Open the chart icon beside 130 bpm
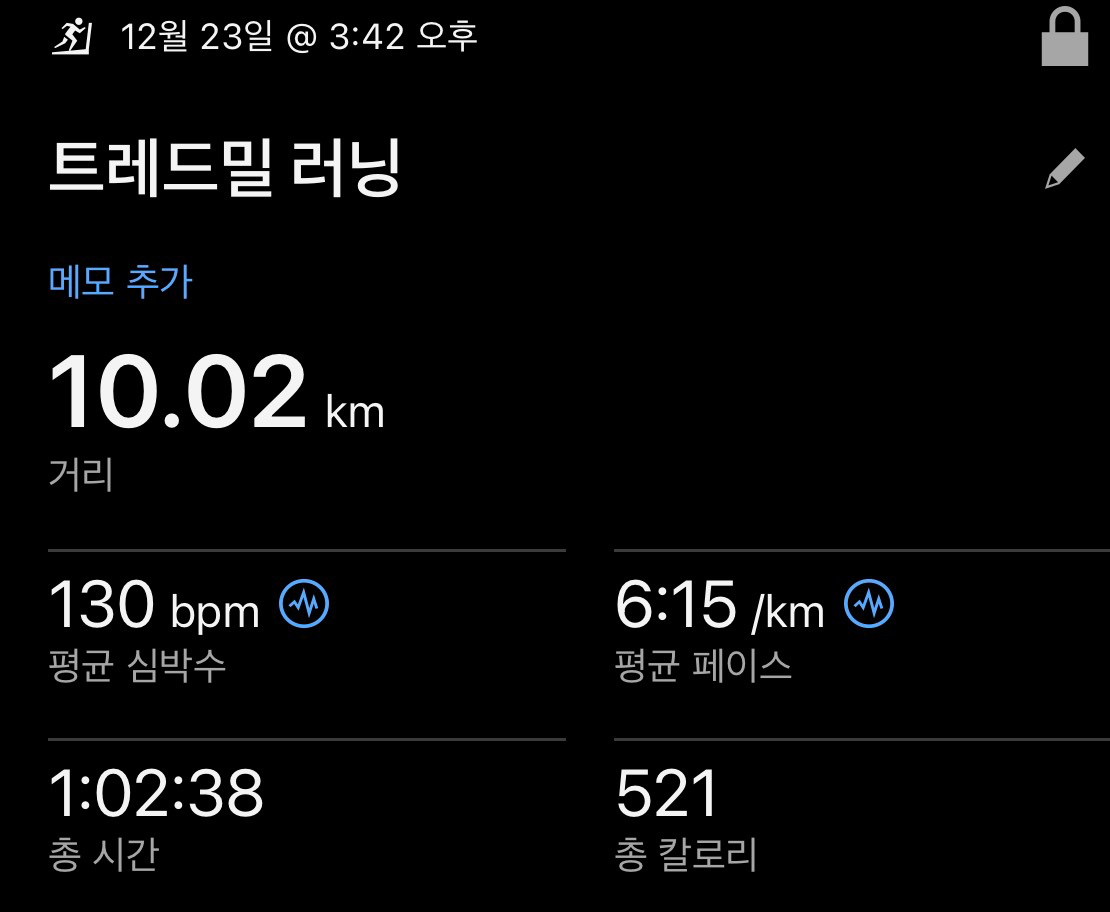1110x912 pixels. click(x=304, y=603)
